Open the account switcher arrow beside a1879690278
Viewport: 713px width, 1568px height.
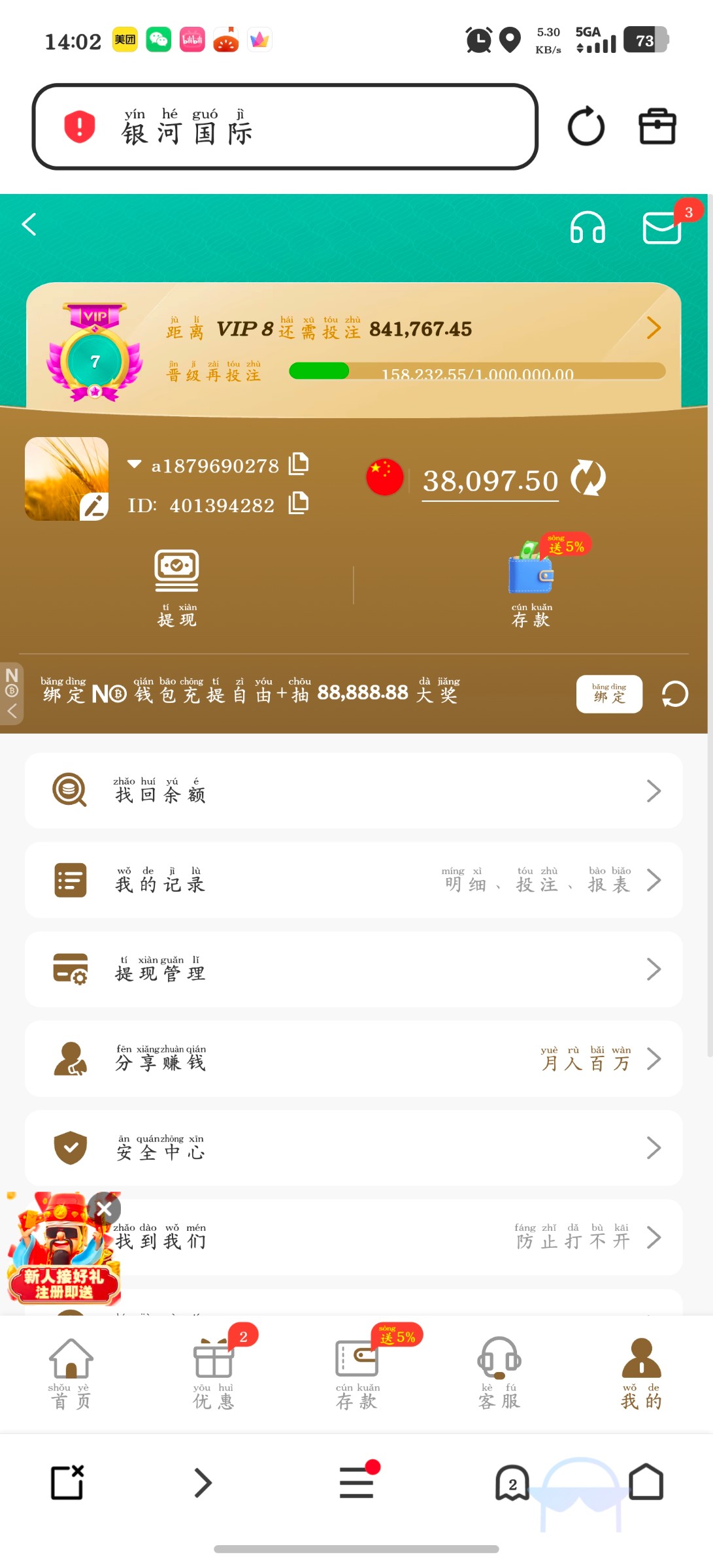[134, 465]
